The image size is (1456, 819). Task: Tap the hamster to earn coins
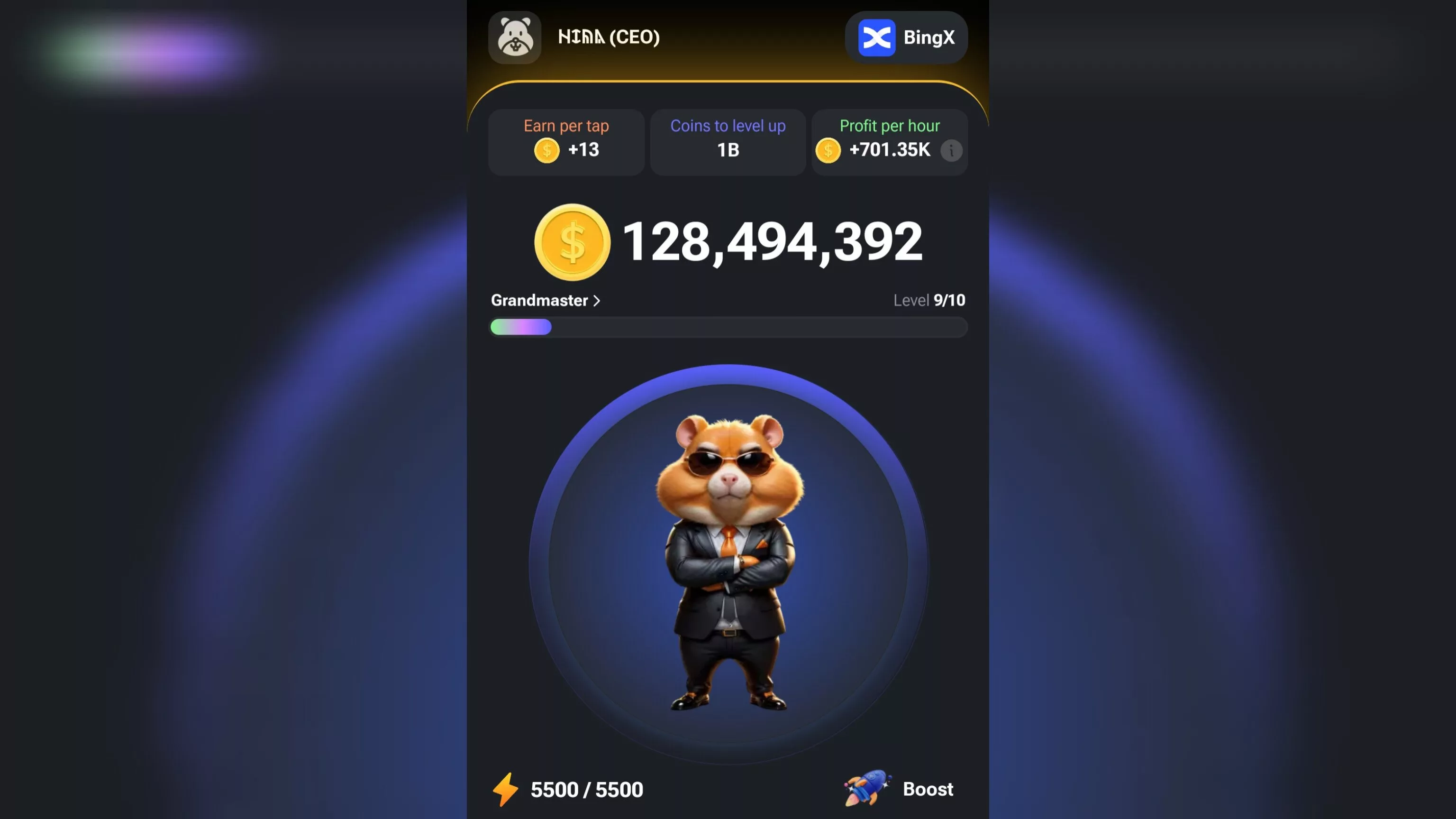point(728,563)
